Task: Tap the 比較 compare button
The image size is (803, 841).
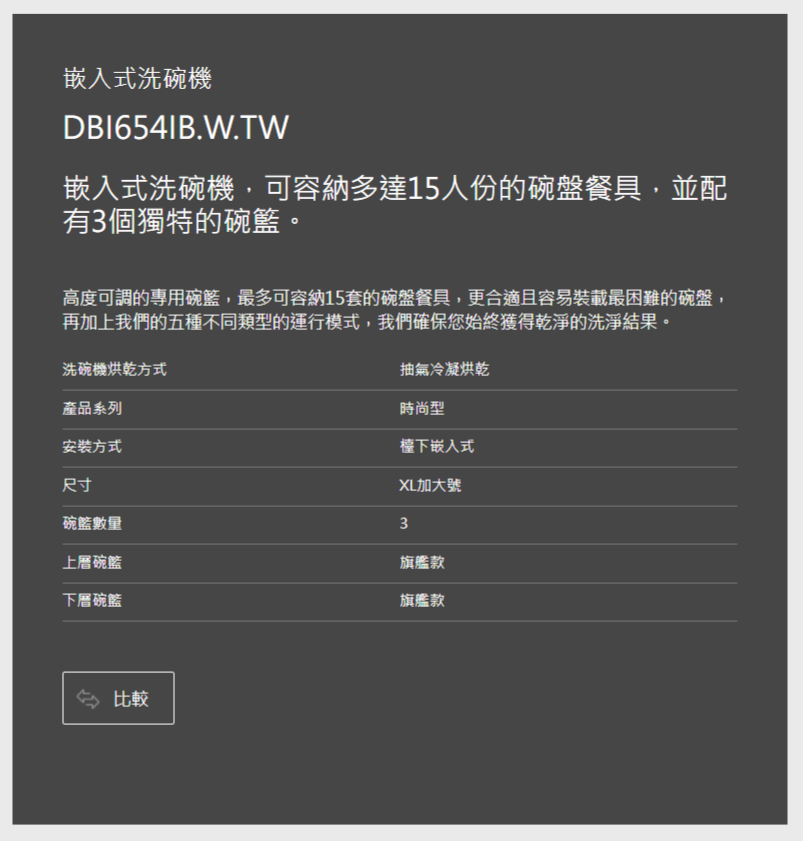Action: [x=118, y=698]
